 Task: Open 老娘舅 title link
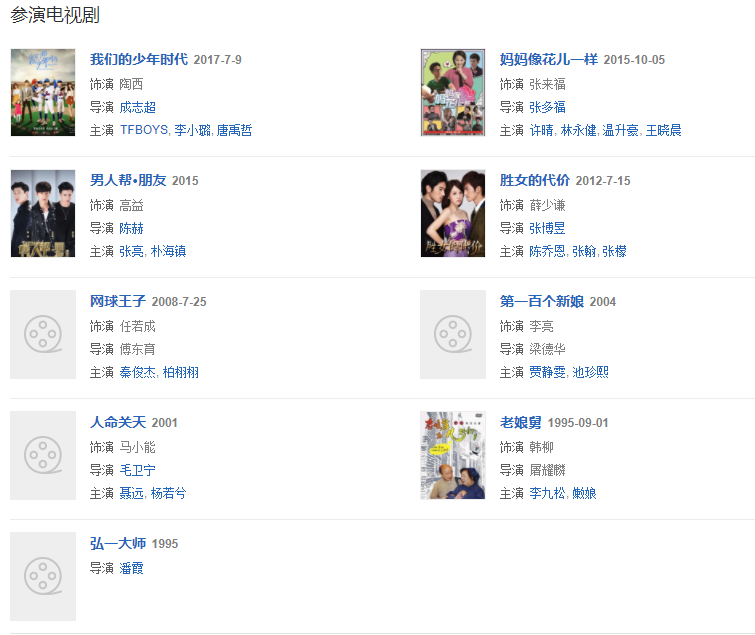click(520, 423)
